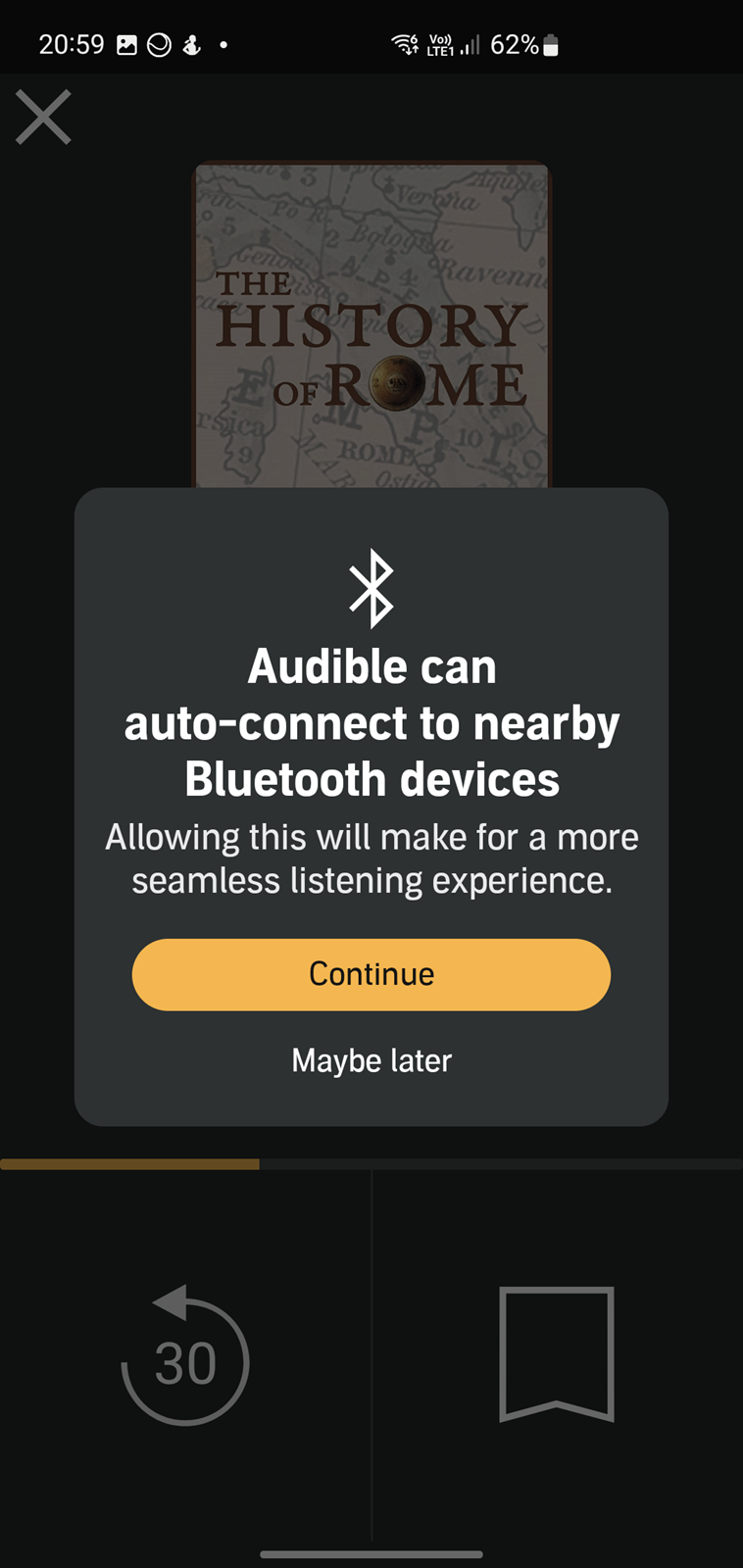Choose Maybe later on the Bluetooth prompt
Viewport: 743px width, 1568px height.
point(371,1060)
